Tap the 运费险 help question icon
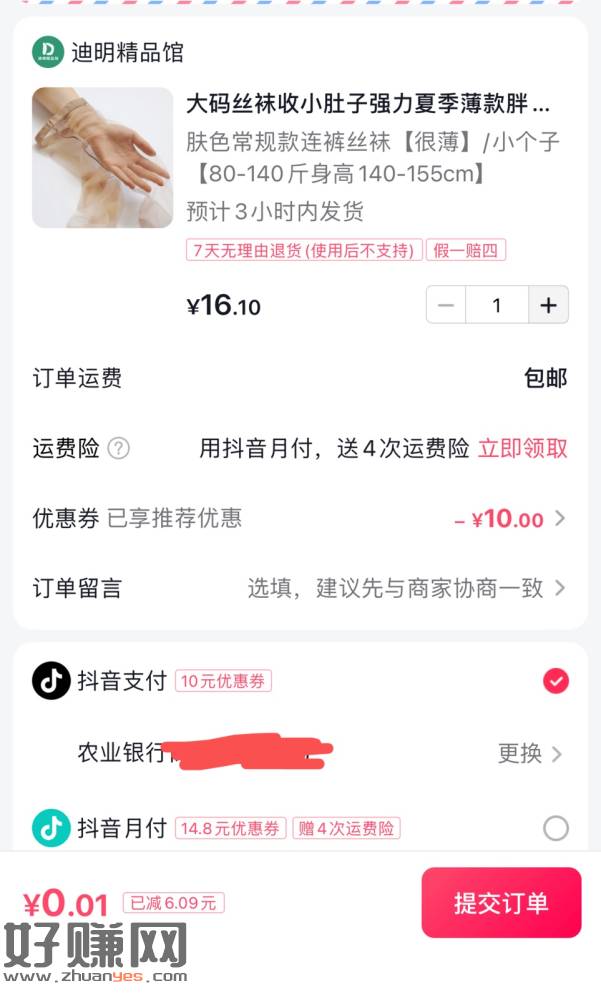The height and width of the screenshot is (1000, 601). point(119,448)
